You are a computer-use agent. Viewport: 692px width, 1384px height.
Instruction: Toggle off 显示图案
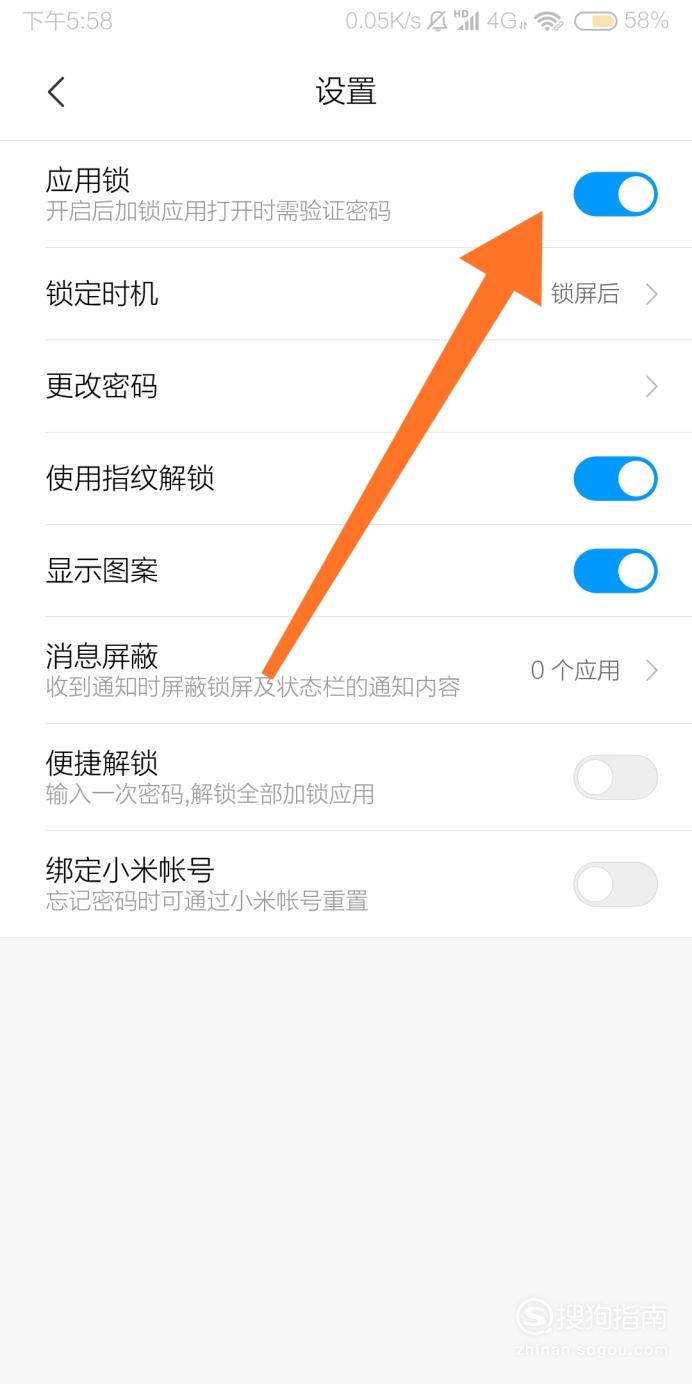point(615,571)
